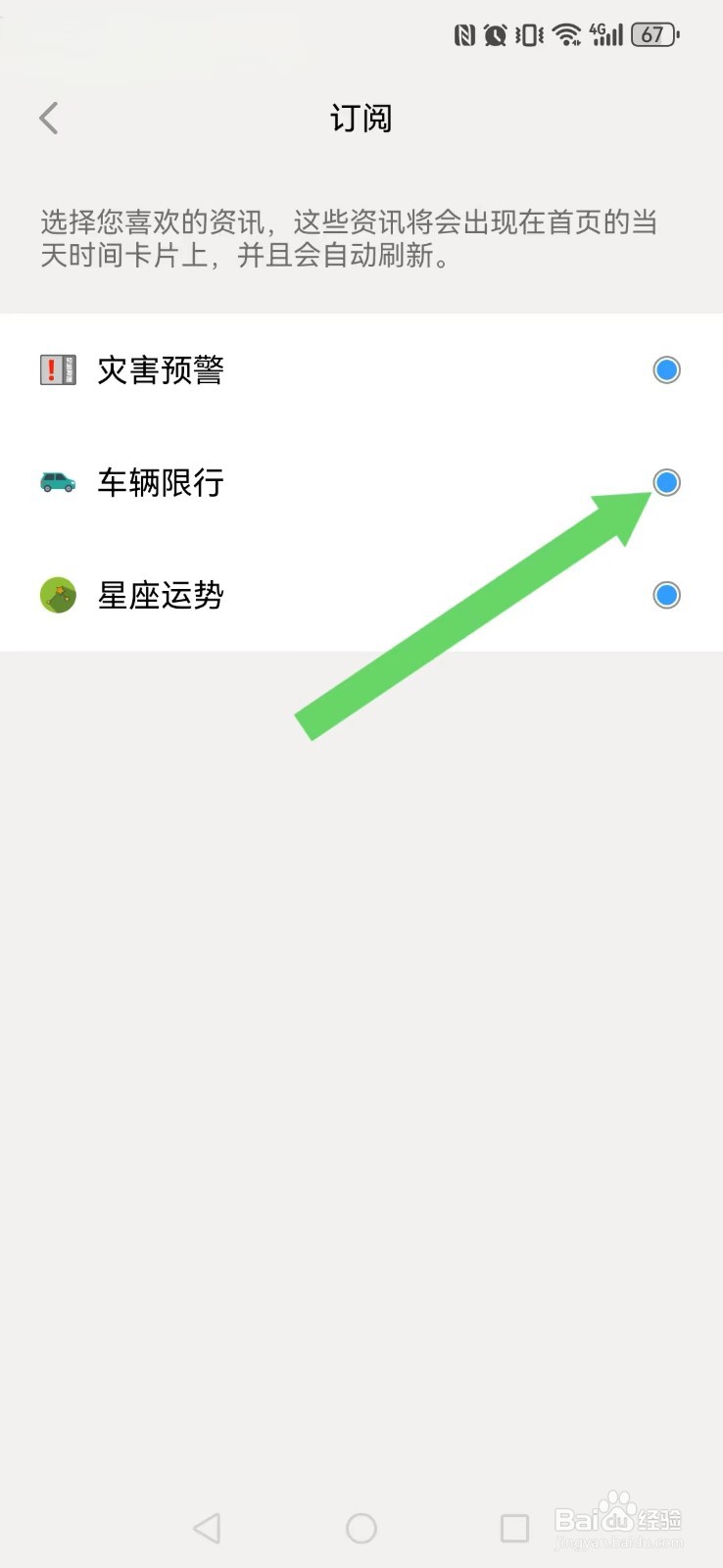
Task: Disable the 车辆限行 subscription indicated by the arrow
Action: [x=665, y=482]
